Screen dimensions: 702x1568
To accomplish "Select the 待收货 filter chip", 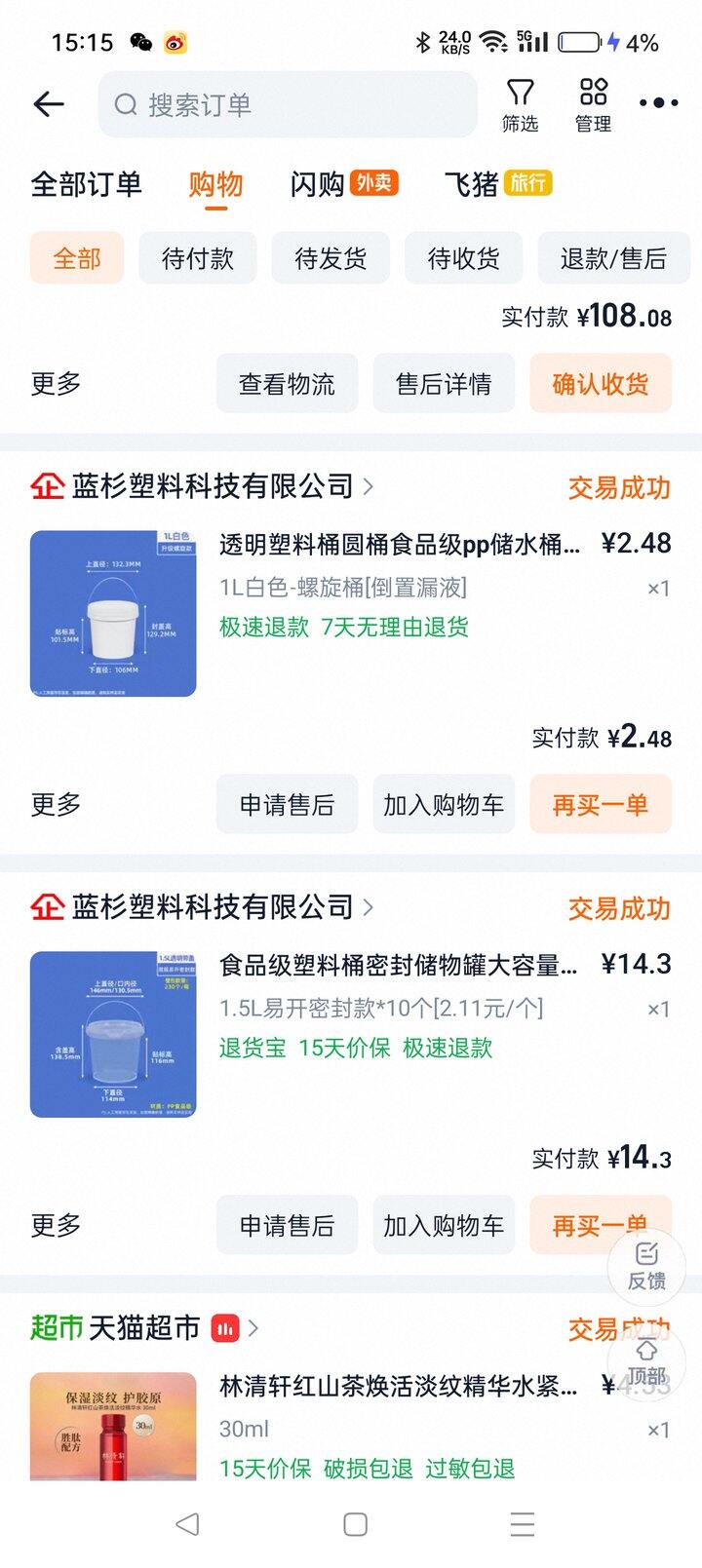I will [x=463, y=258].
